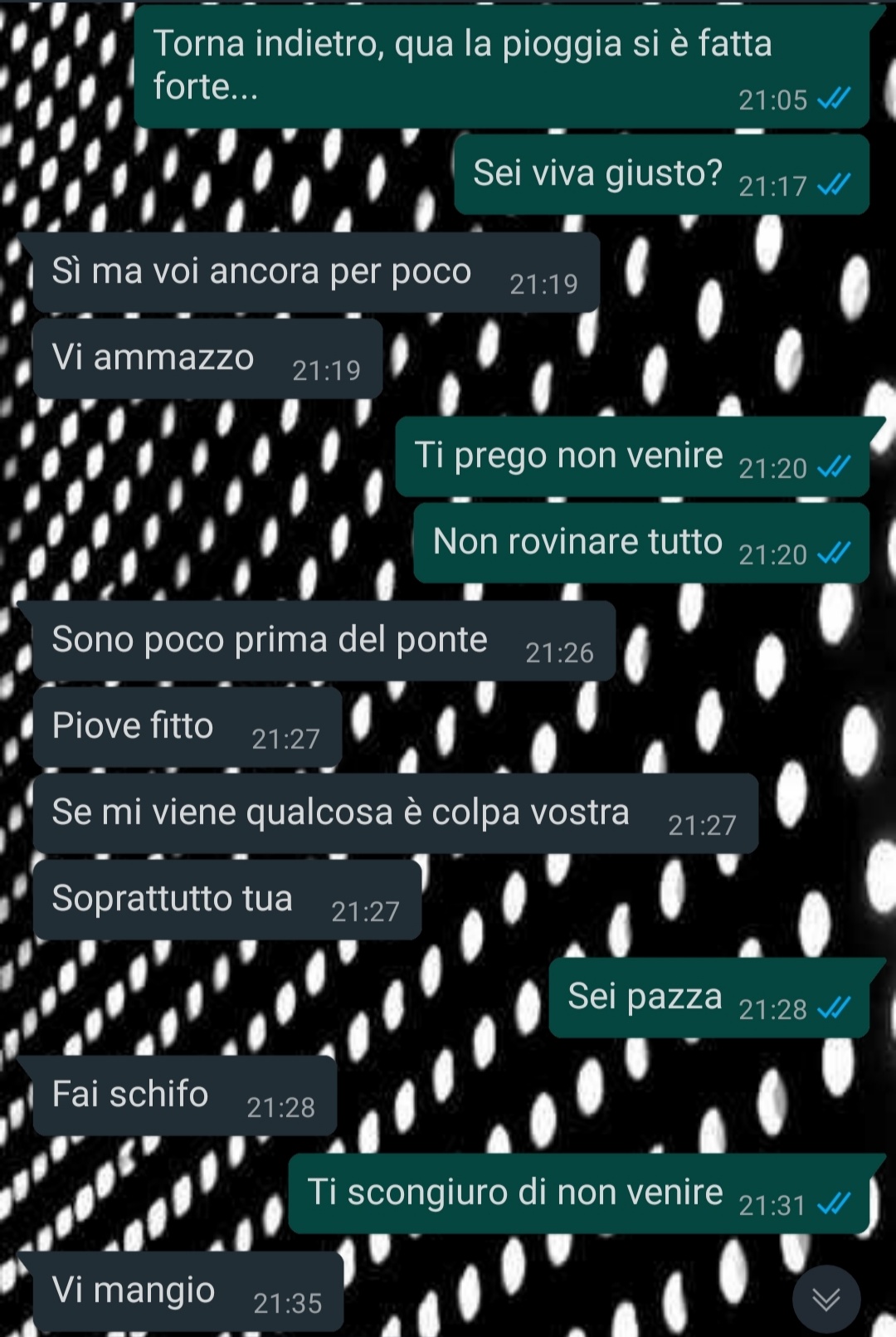Viewport: 896px width, 1337px height.
Task: Jump to the latest messages with the down arrow
Action: click(x=825, y=1298)
